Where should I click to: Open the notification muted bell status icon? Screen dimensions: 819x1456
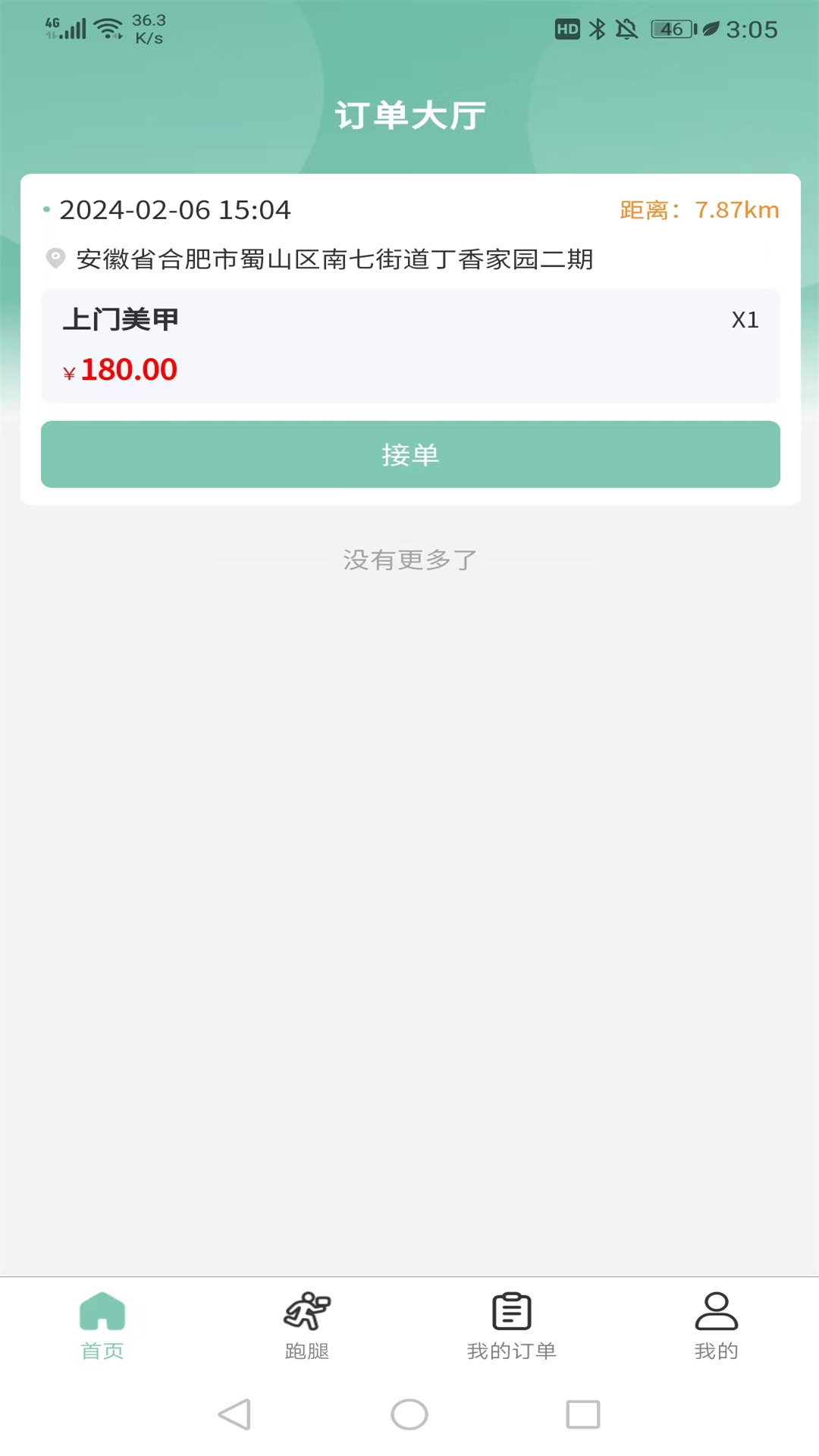click(626, 30)
